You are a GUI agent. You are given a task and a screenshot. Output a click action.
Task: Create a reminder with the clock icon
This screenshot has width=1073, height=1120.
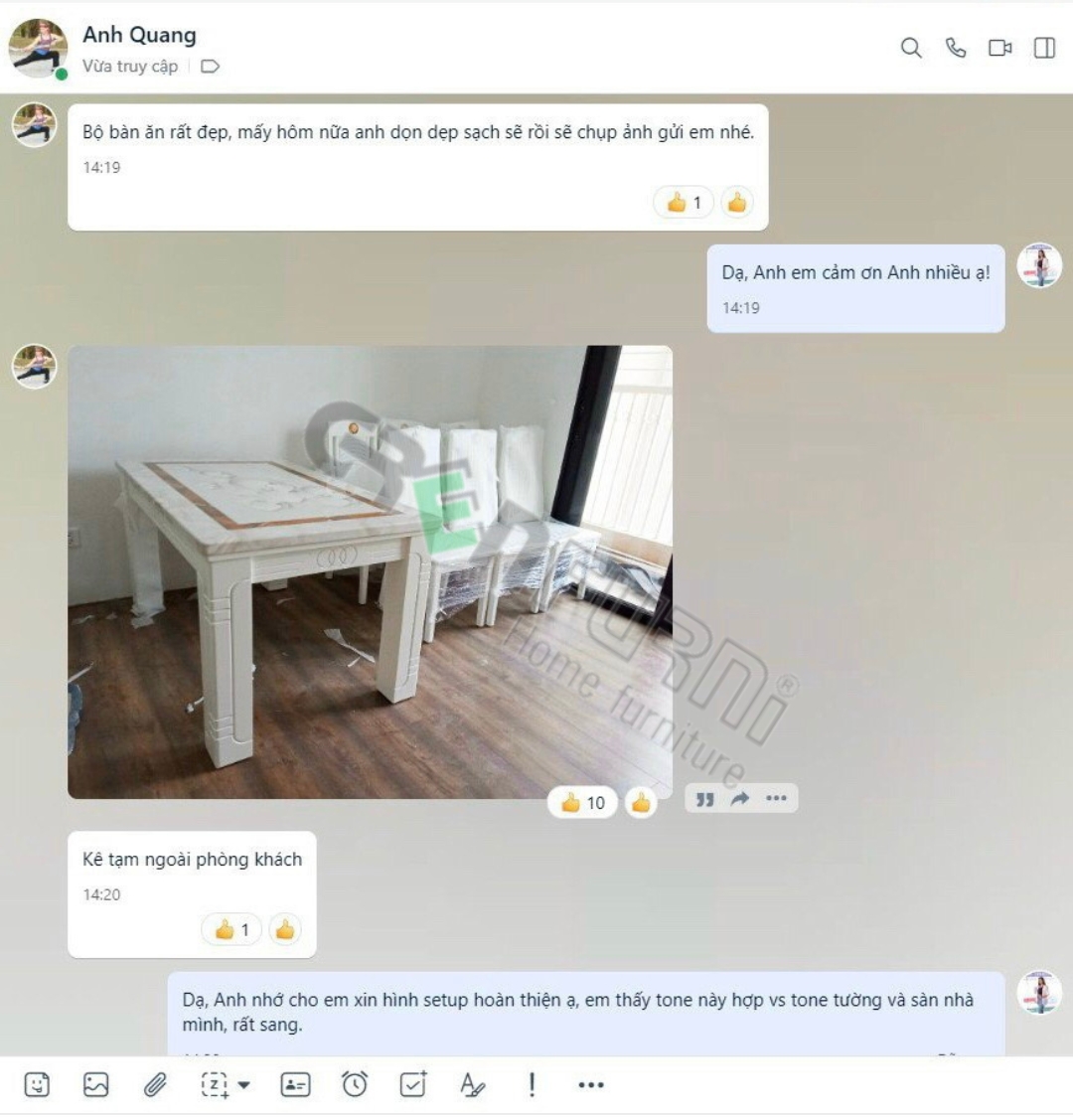(x=355, y=1084)
